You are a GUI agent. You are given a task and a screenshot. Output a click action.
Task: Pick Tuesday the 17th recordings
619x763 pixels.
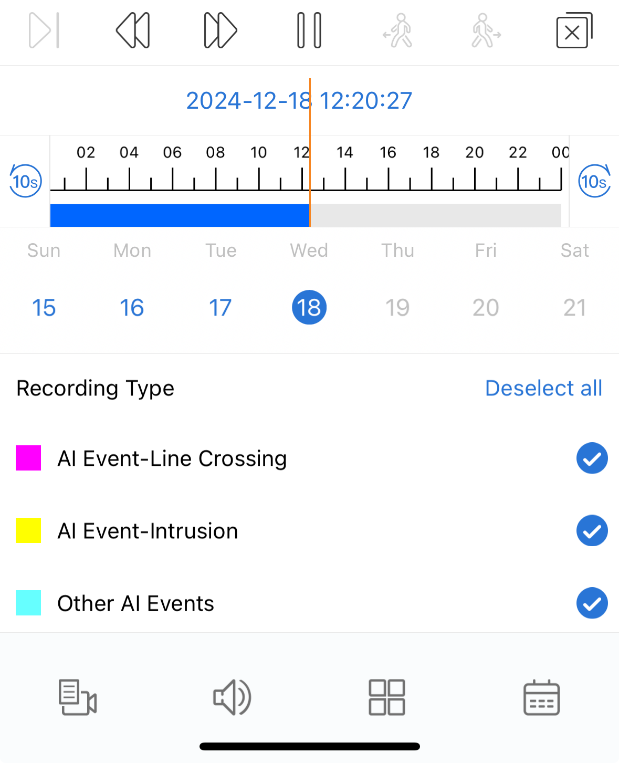220,307
